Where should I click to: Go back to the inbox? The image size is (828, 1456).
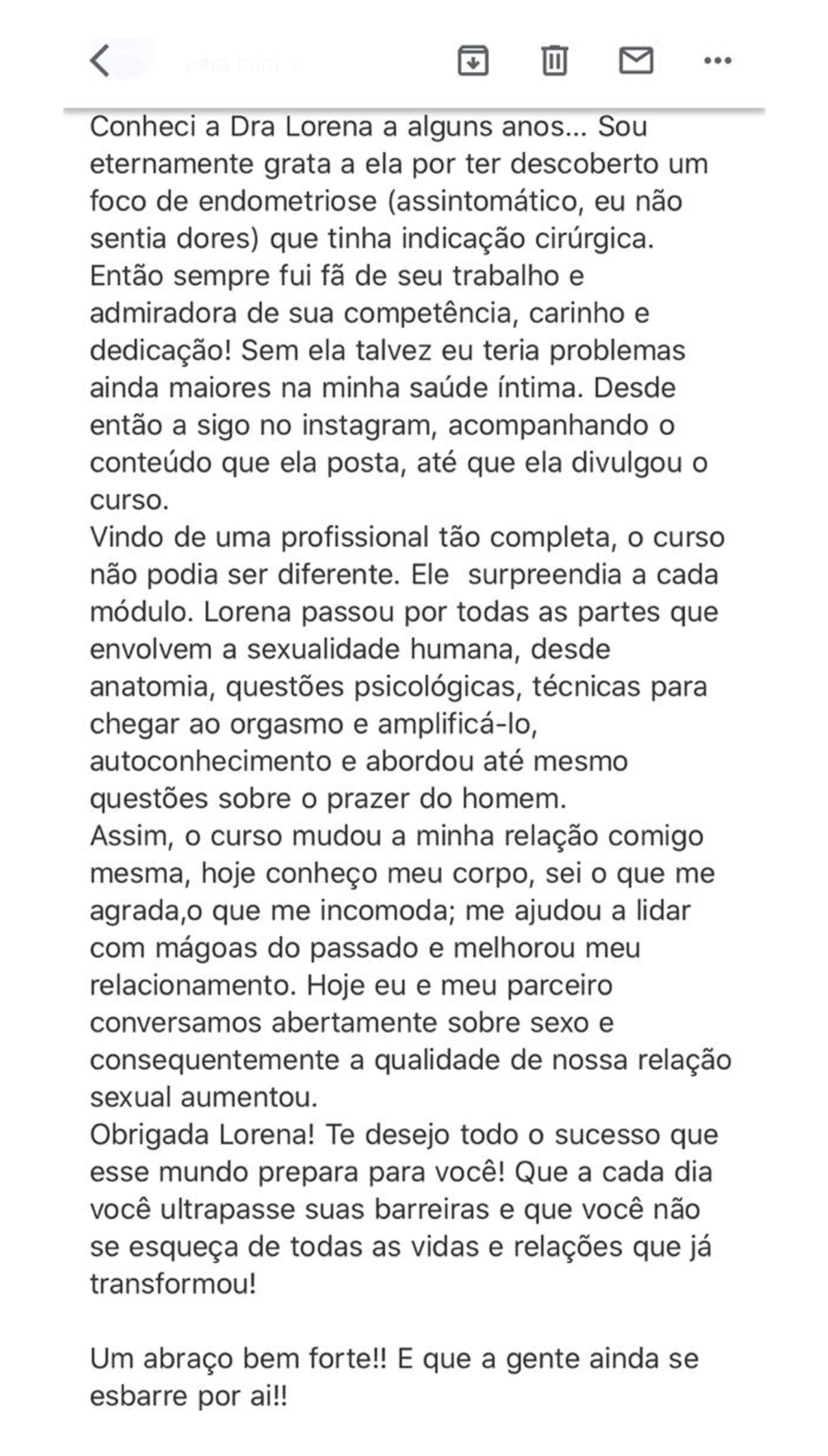click(x=99, y=60)
